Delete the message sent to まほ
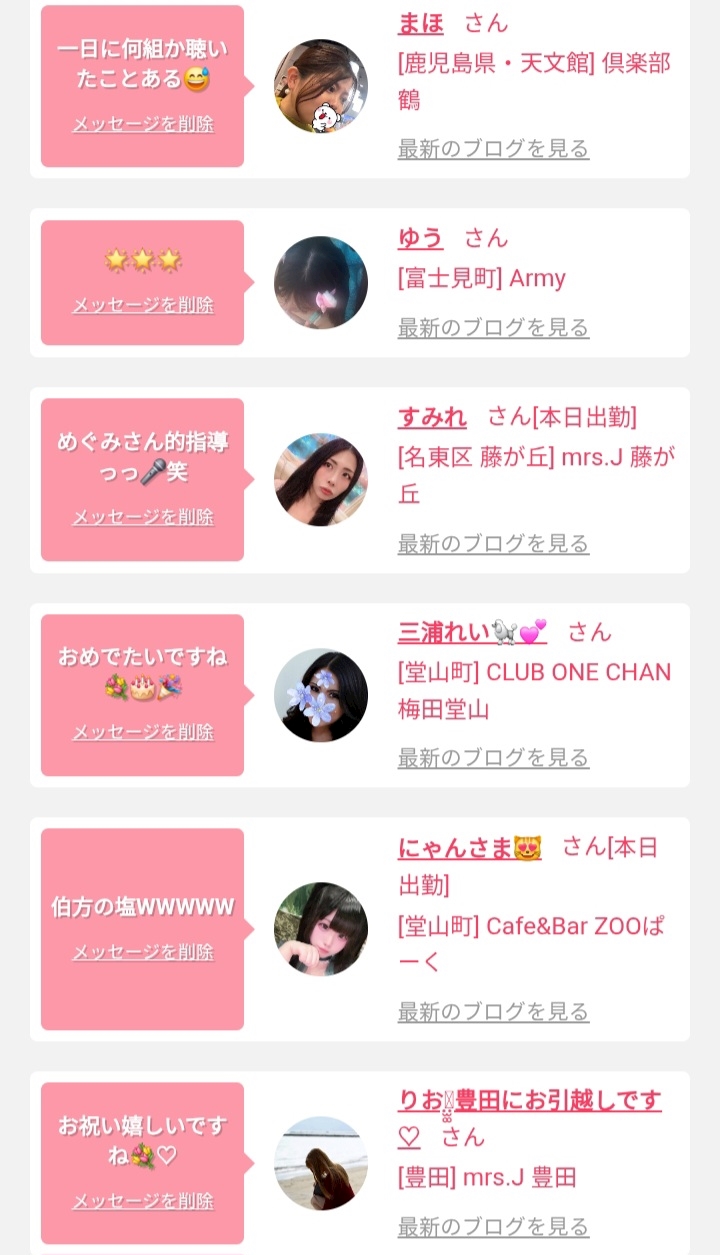 [x=143, y=125]
